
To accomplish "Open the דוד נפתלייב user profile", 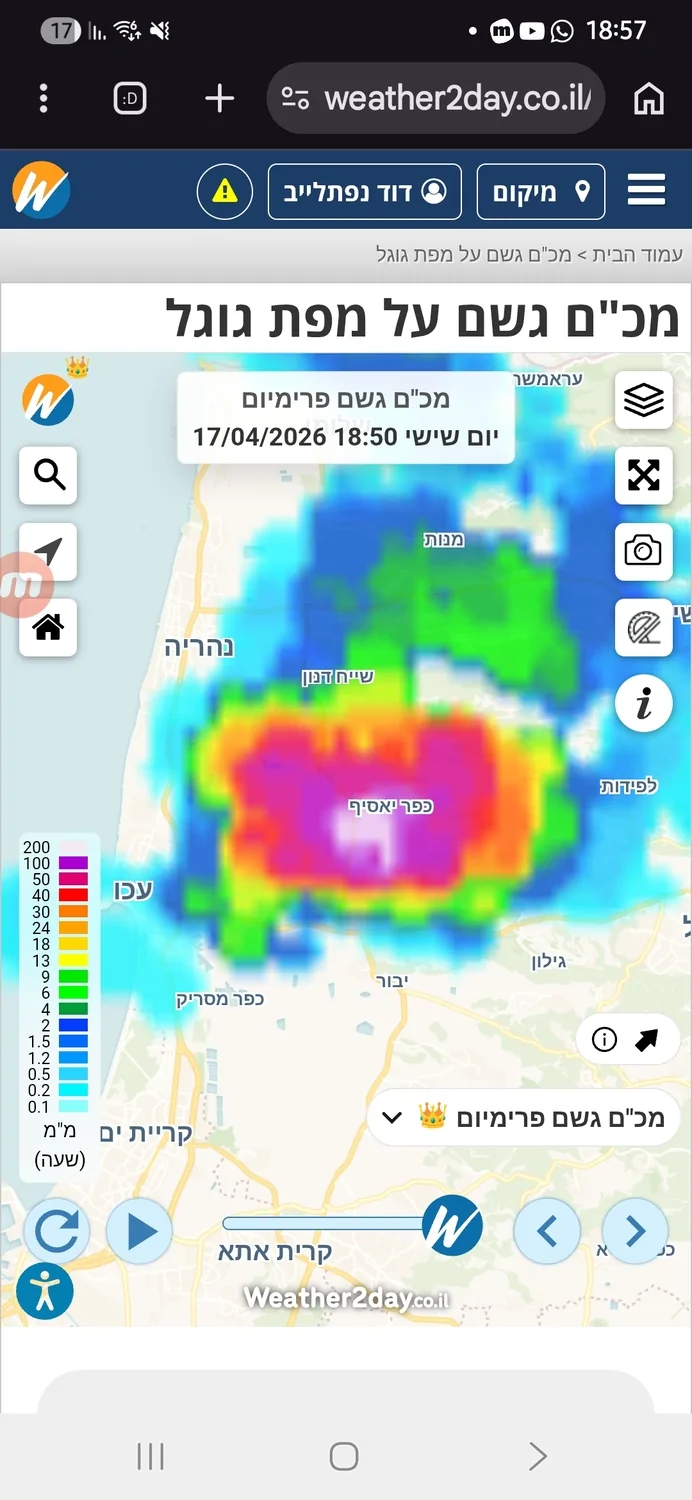I will 364,191.
